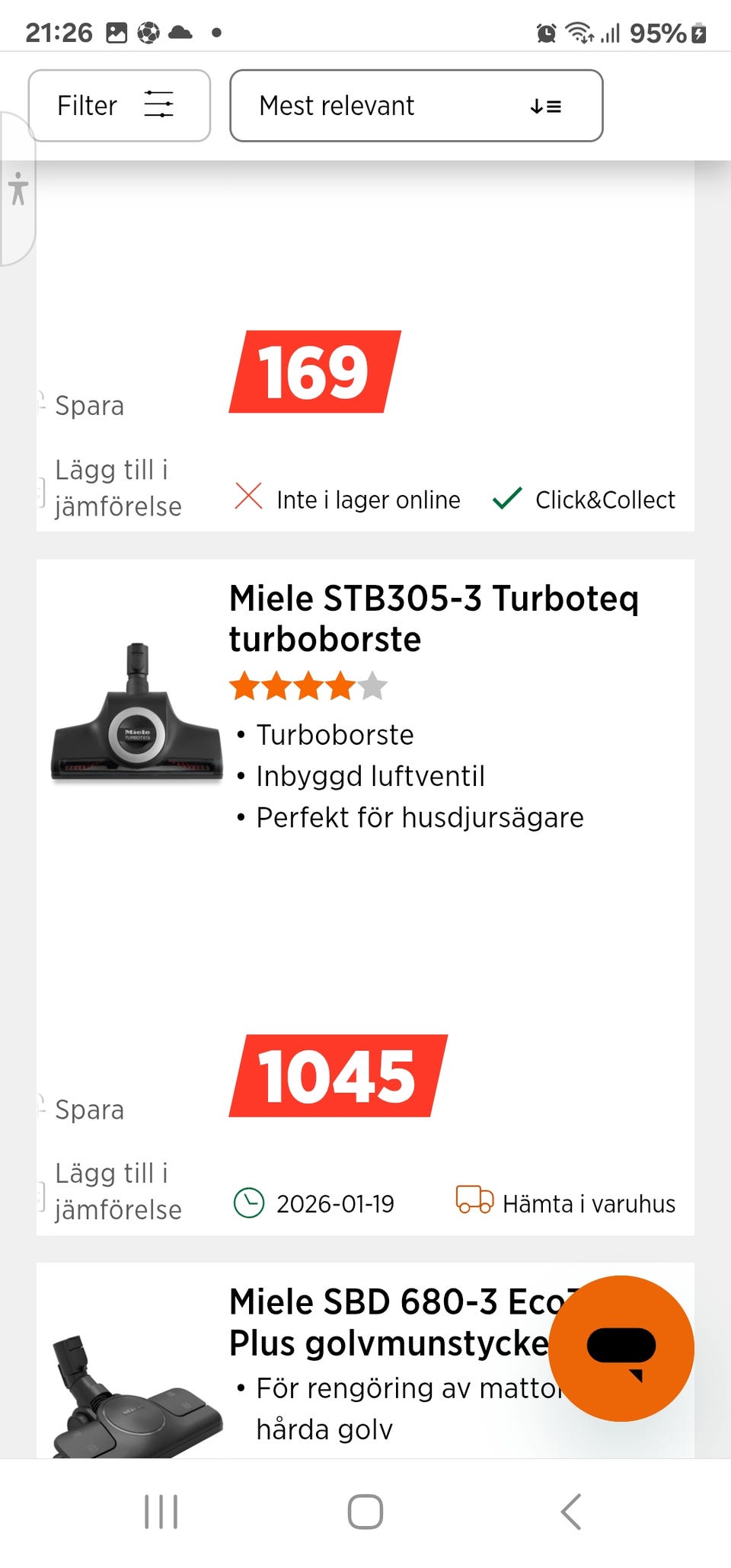
Task: Save the 169 kr product with Spara
Action: coord(82,405)
